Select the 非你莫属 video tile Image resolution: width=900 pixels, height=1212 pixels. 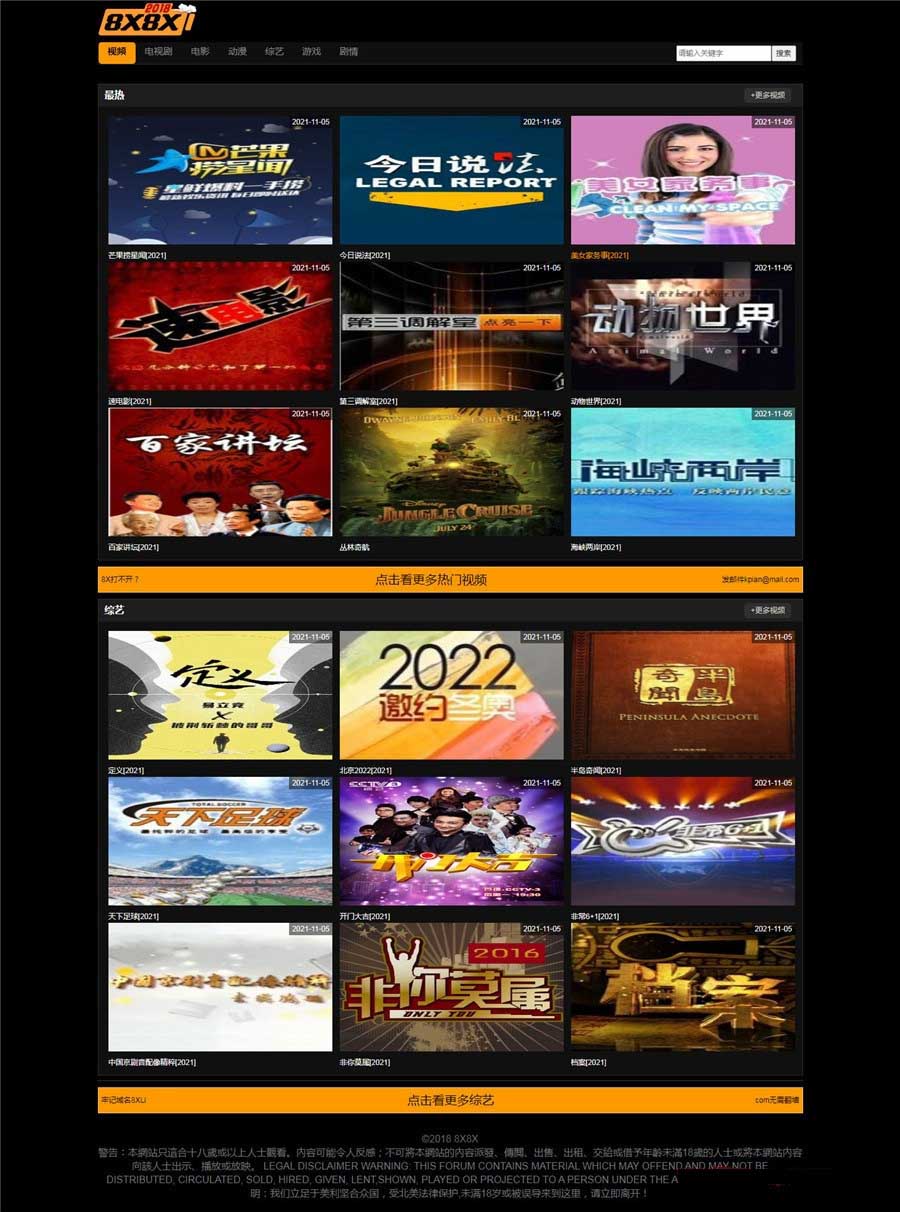451,987
